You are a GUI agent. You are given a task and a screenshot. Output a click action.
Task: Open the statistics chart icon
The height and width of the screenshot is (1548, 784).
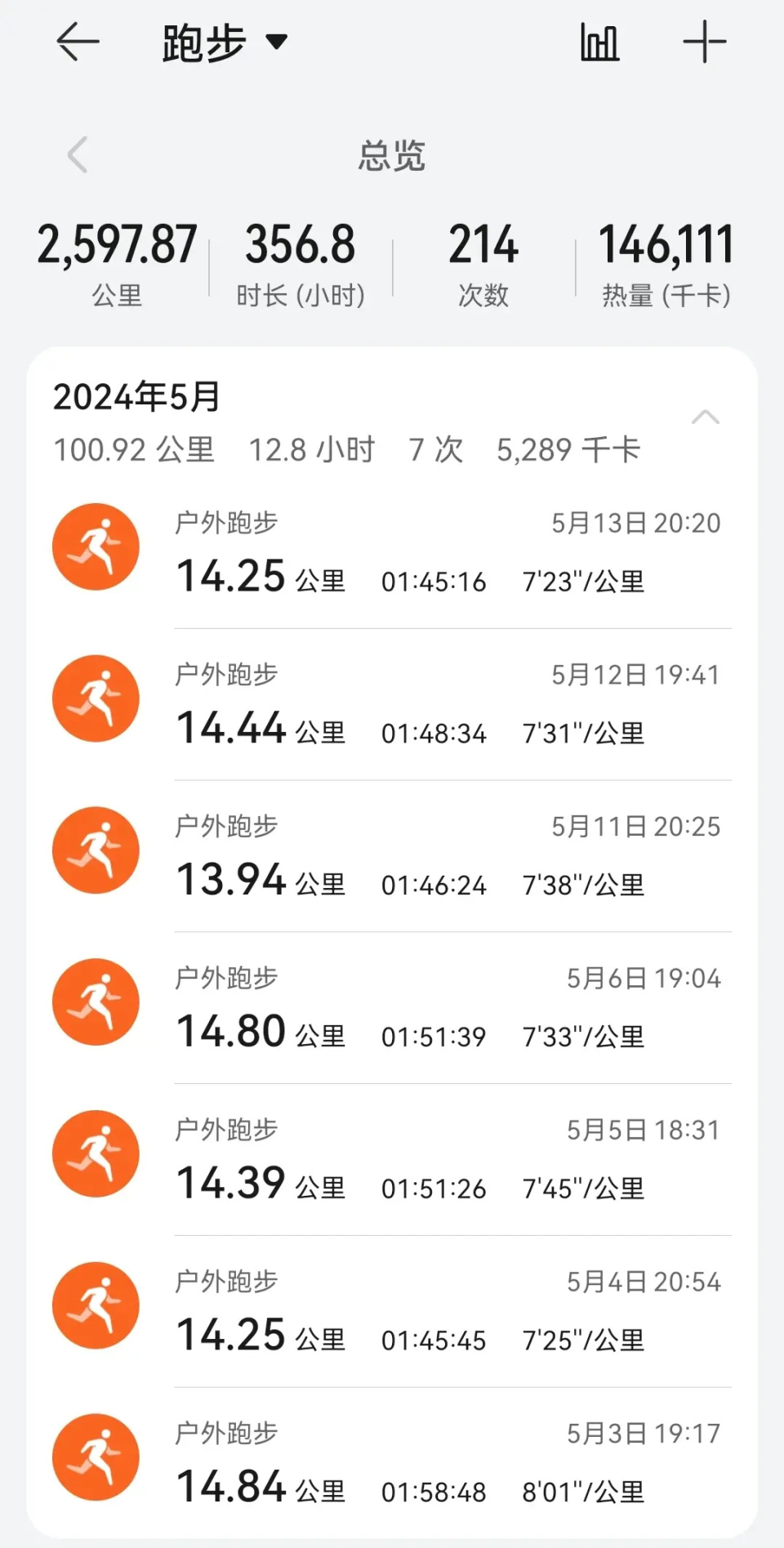tap(599, 42)
